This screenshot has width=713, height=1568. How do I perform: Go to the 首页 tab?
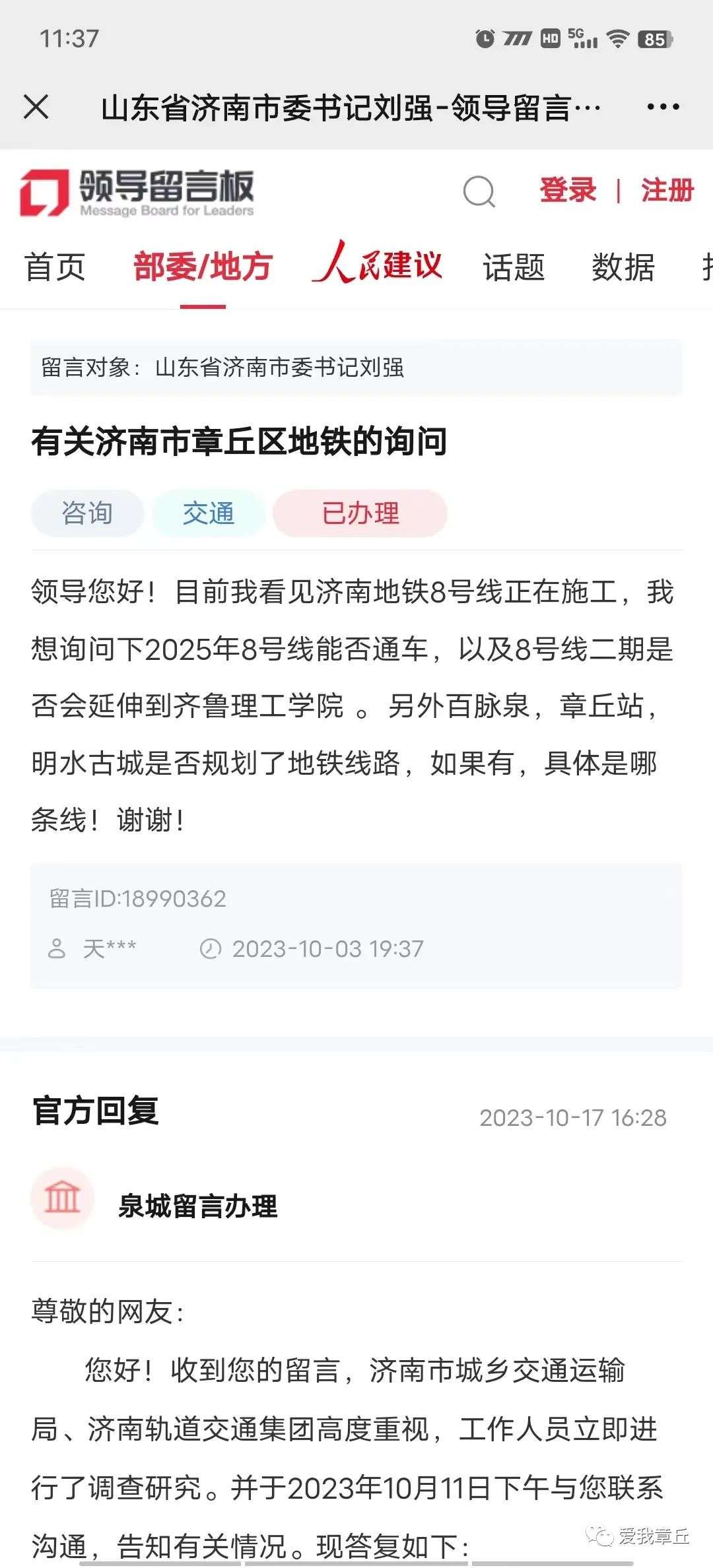[55, 267]
